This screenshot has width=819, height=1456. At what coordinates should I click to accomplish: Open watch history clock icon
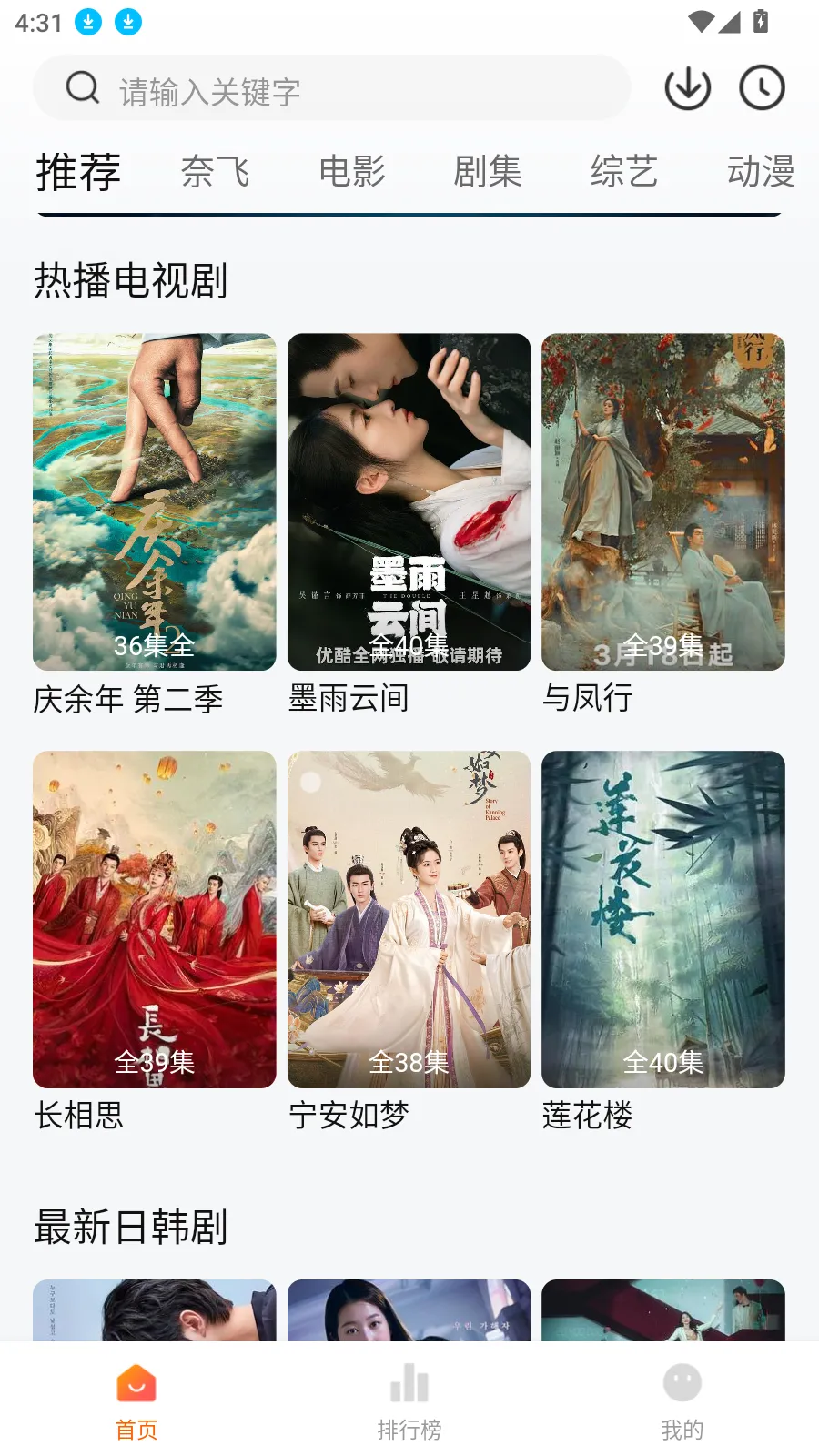coord(762,88)
